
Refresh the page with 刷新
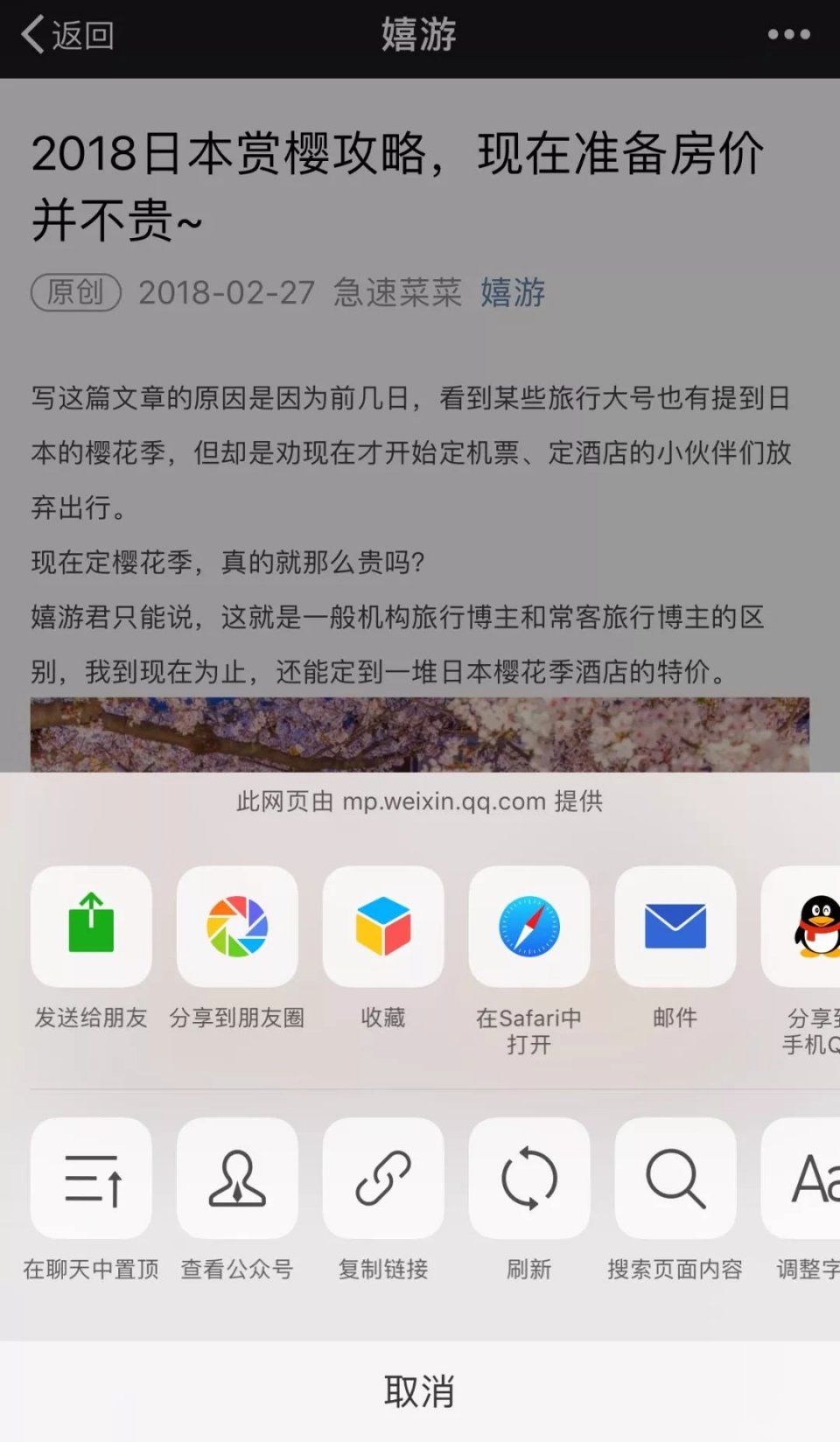click(x=529, y=1178)
